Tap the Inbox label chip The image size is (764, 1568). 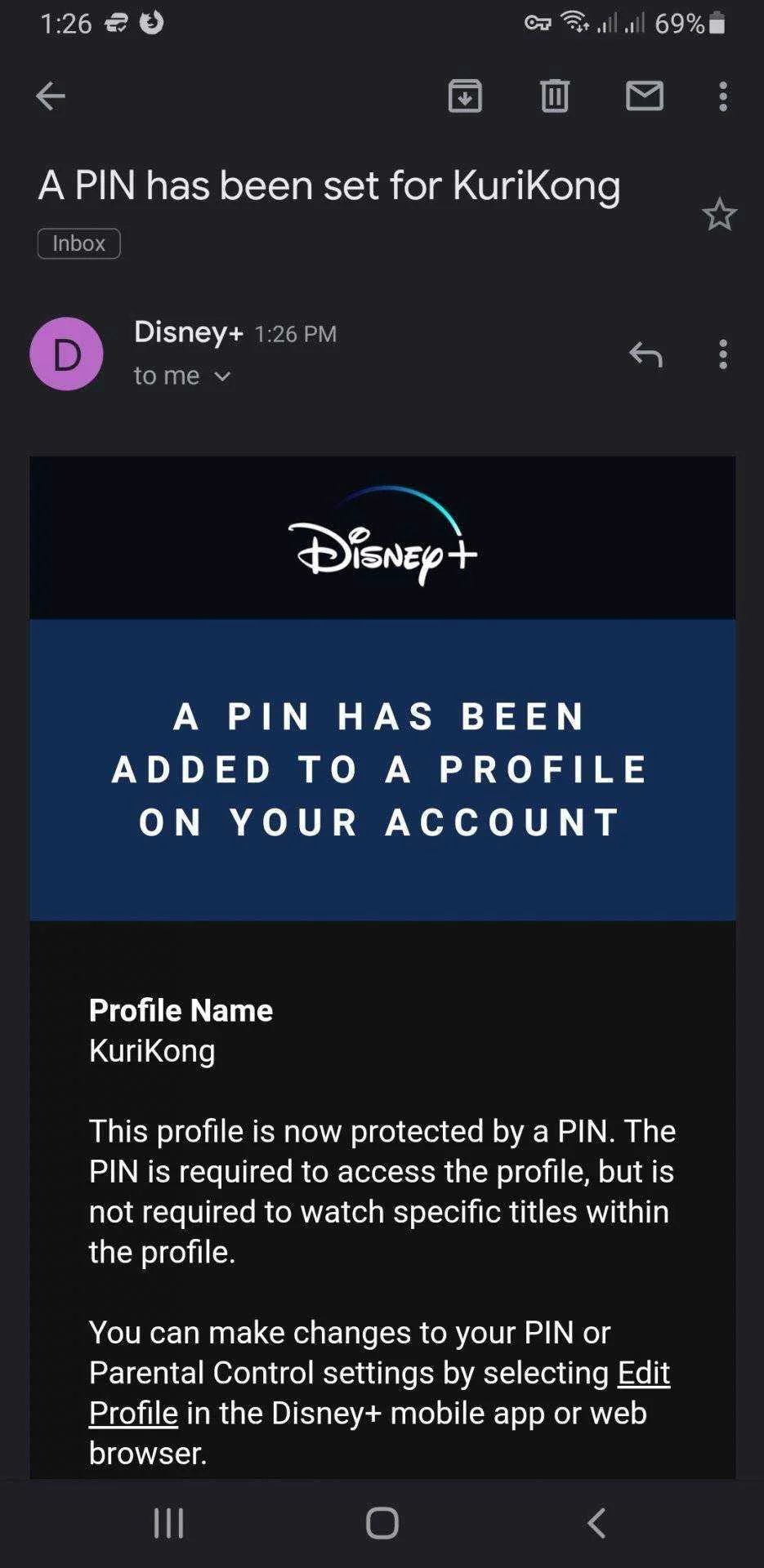(x=79, y=243)
